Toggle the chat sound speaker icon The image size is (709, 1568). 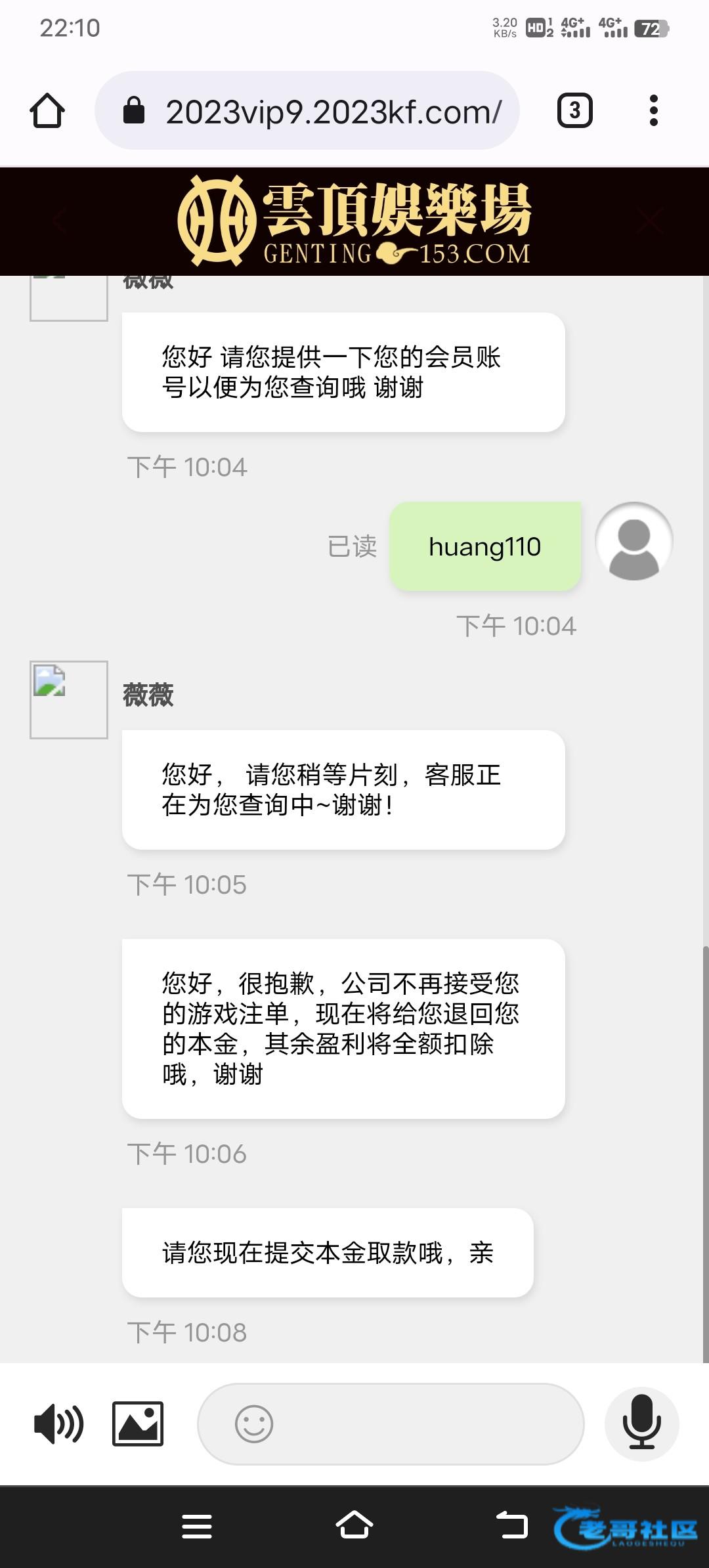[x=59, y=1424]
